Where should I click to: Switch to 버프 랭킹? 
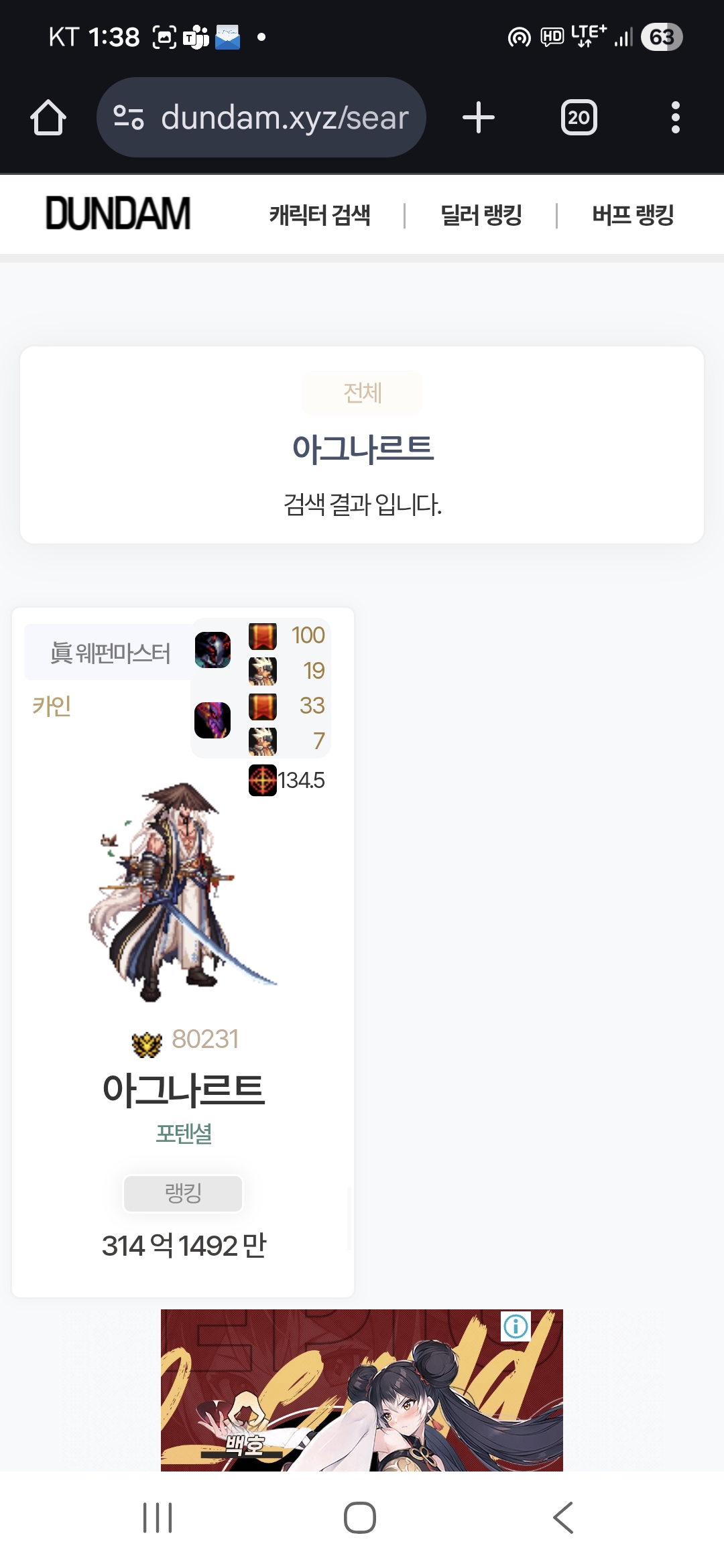tap(633, 215)
